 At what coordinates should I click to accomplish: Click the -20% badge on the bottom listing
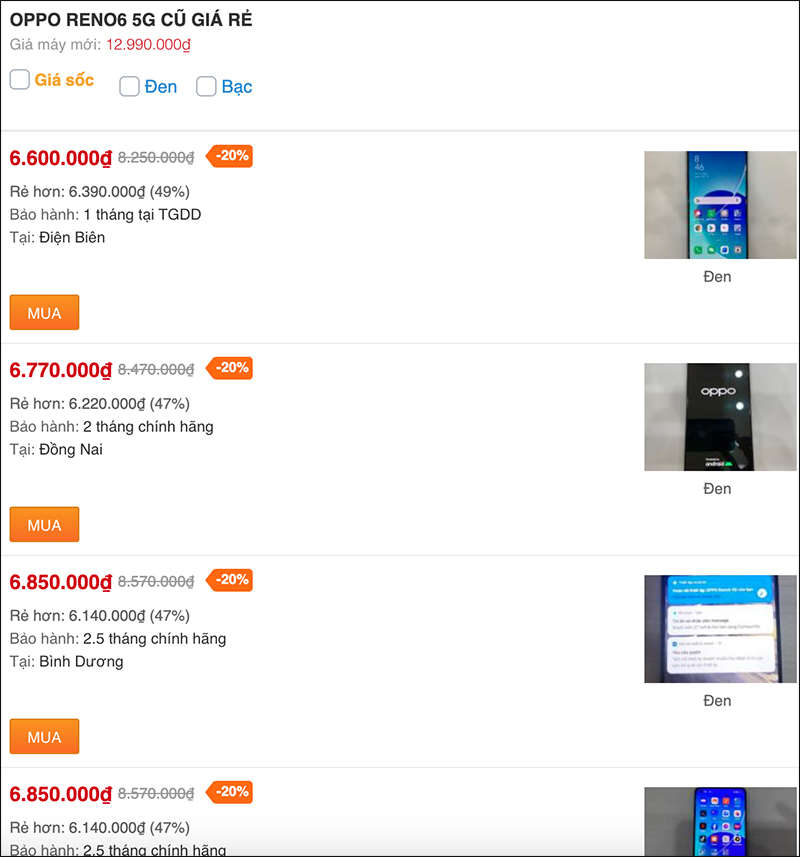point(230,792)
